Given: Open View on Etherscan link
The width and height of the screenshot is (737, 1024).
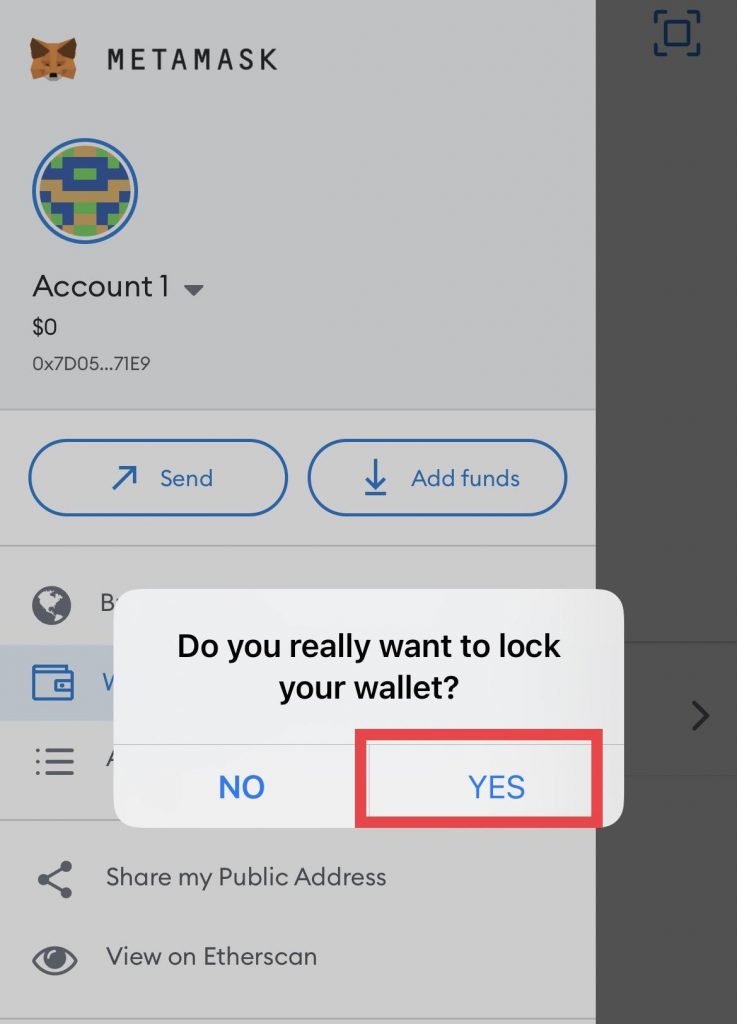Looking at the screenshot, I should (x=211, y=957).
